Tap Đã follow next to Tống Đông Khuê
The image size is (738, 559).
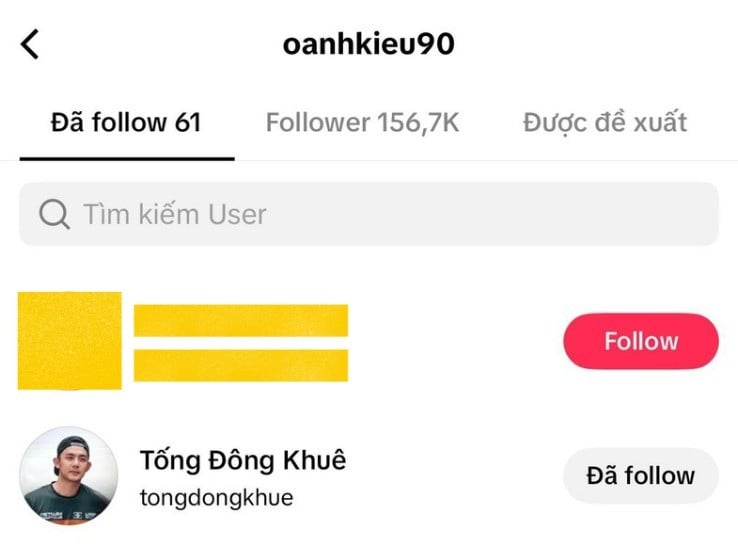[640, 475]
